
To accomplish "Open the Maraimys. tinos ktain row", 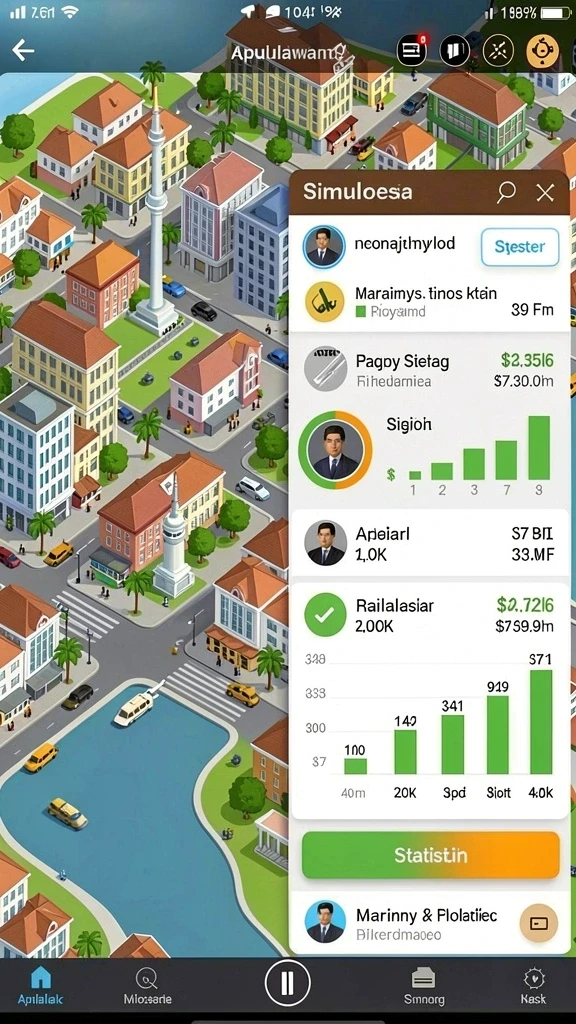I will click(429, 301).
